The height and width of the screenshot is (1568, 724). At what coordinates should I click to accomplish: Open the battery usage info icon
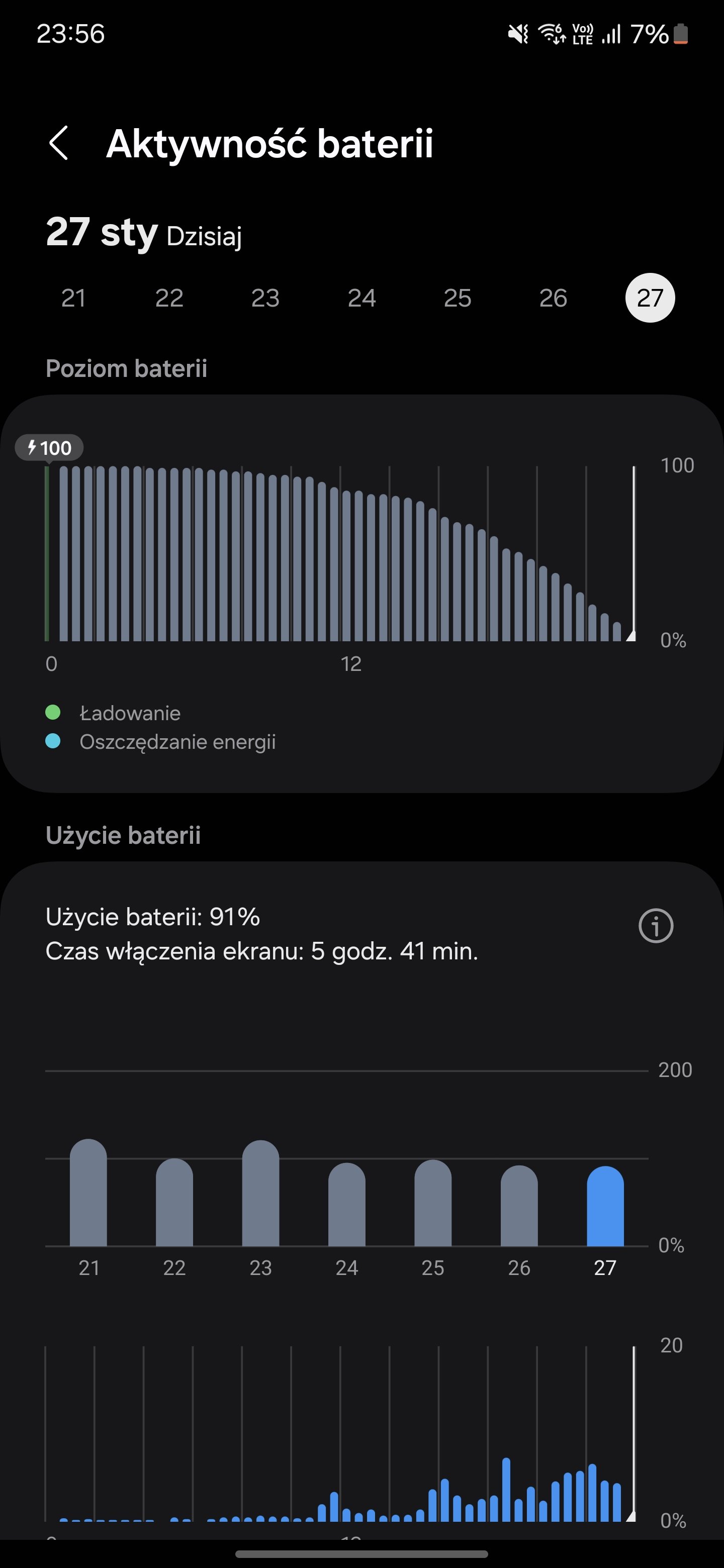click(656, 926)
